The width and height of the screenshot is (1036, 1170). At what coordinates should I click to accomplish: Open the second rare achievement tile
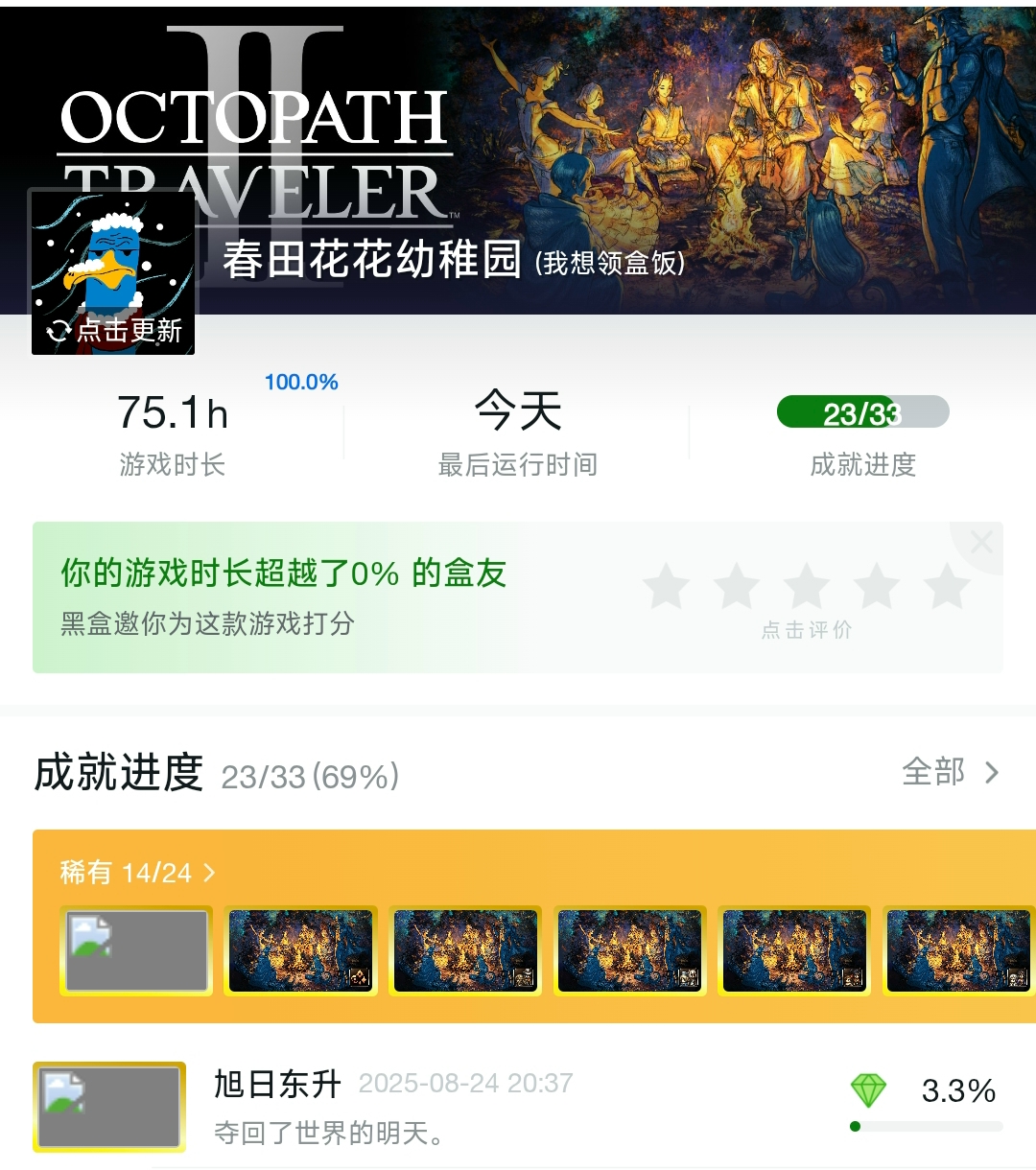(x=301, y=950)
